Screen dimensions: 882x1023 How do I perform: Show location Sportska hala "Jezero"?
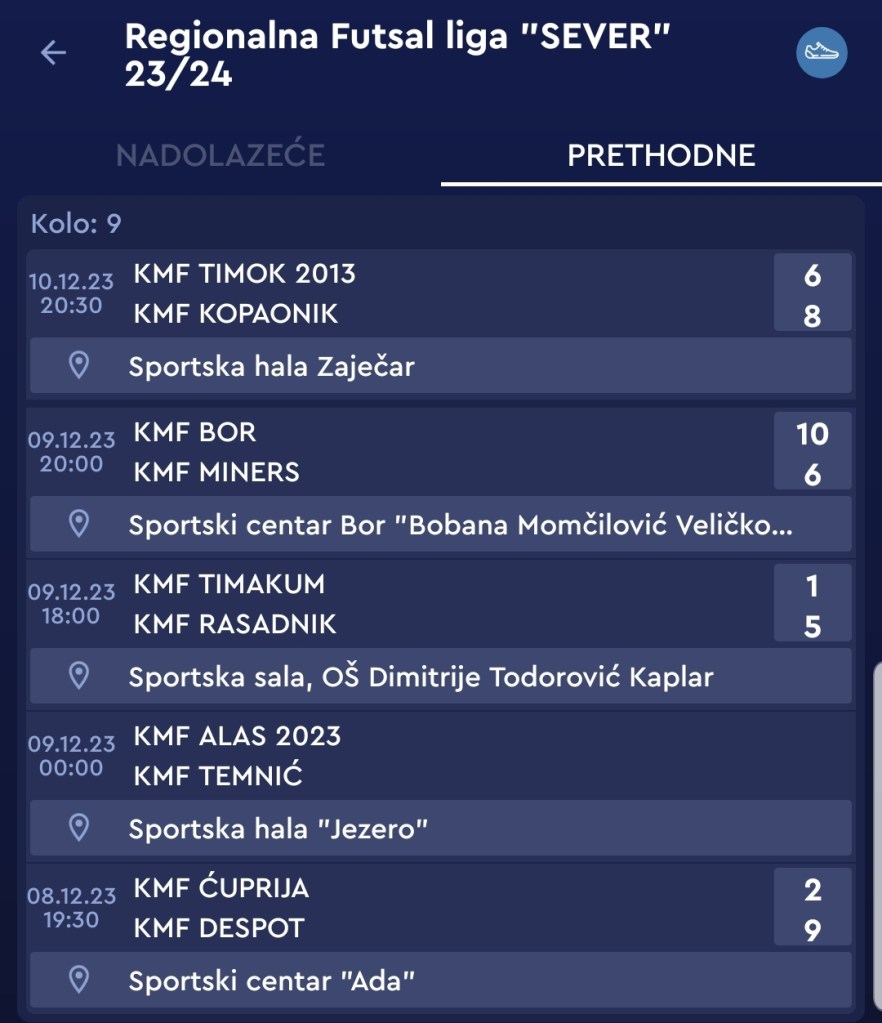440,828
